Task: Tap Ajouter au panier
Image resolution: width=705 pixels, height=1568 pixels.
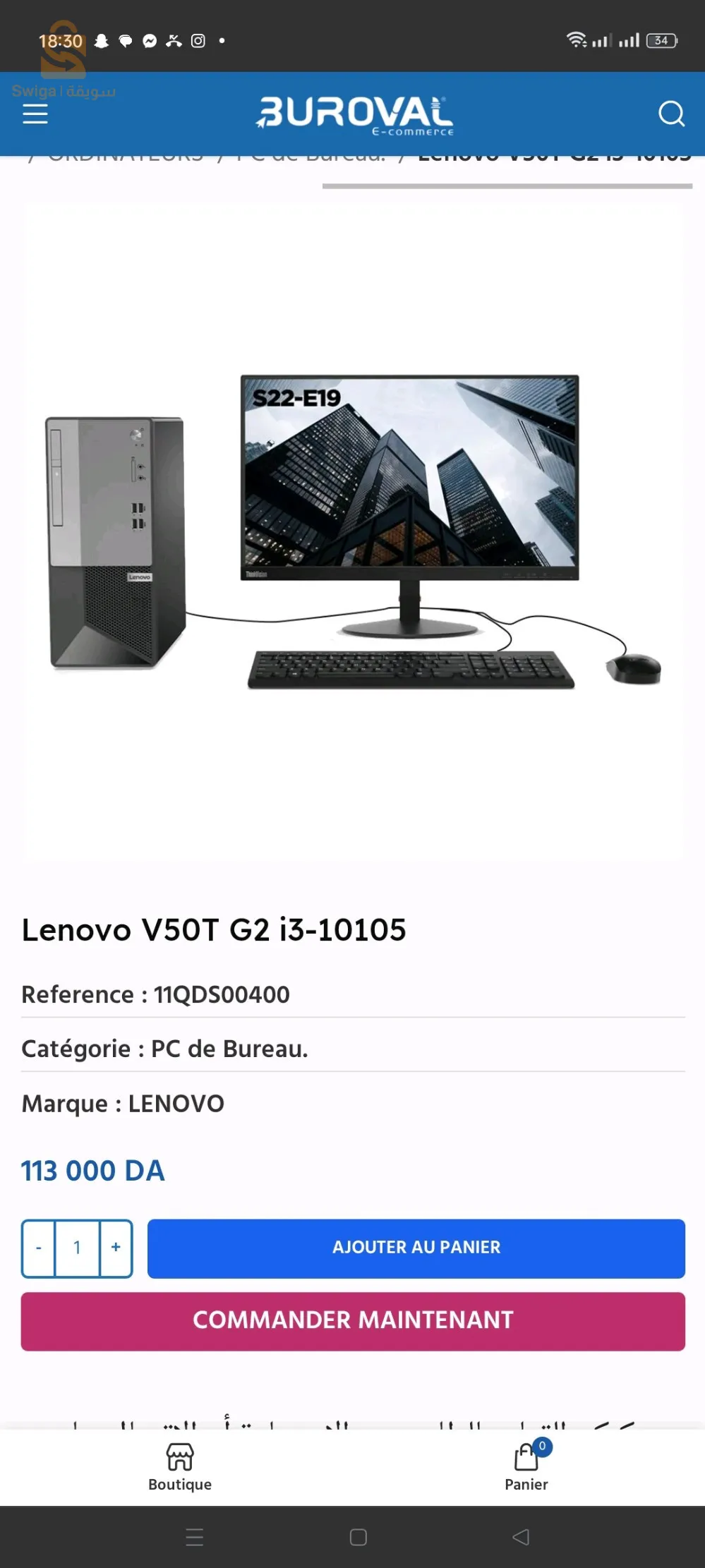Action: pyautogui.click(x=416, y=1248)
